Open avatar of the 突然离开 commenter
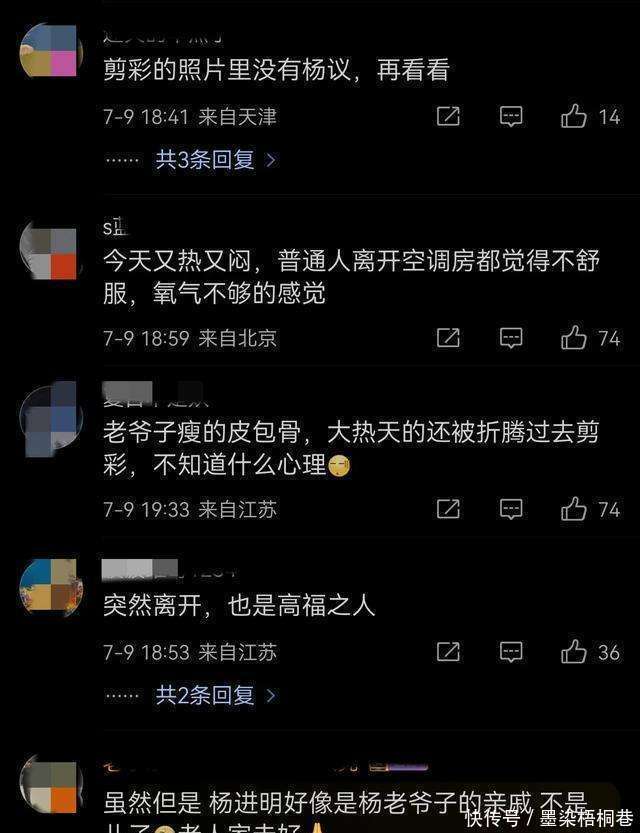 [51, 588]
